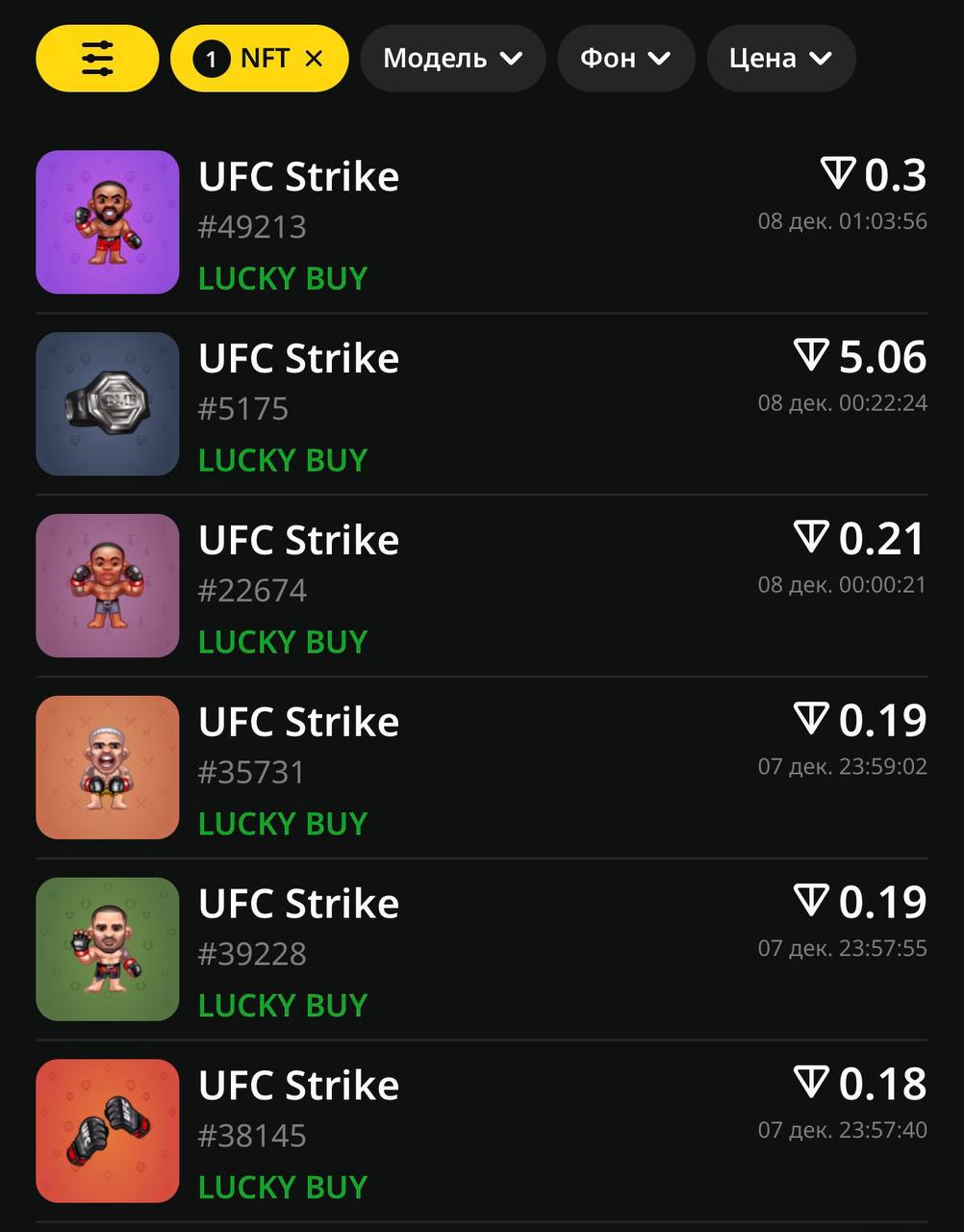
Task: Select UFC Strike #35731 row
Action: point(481,768)
